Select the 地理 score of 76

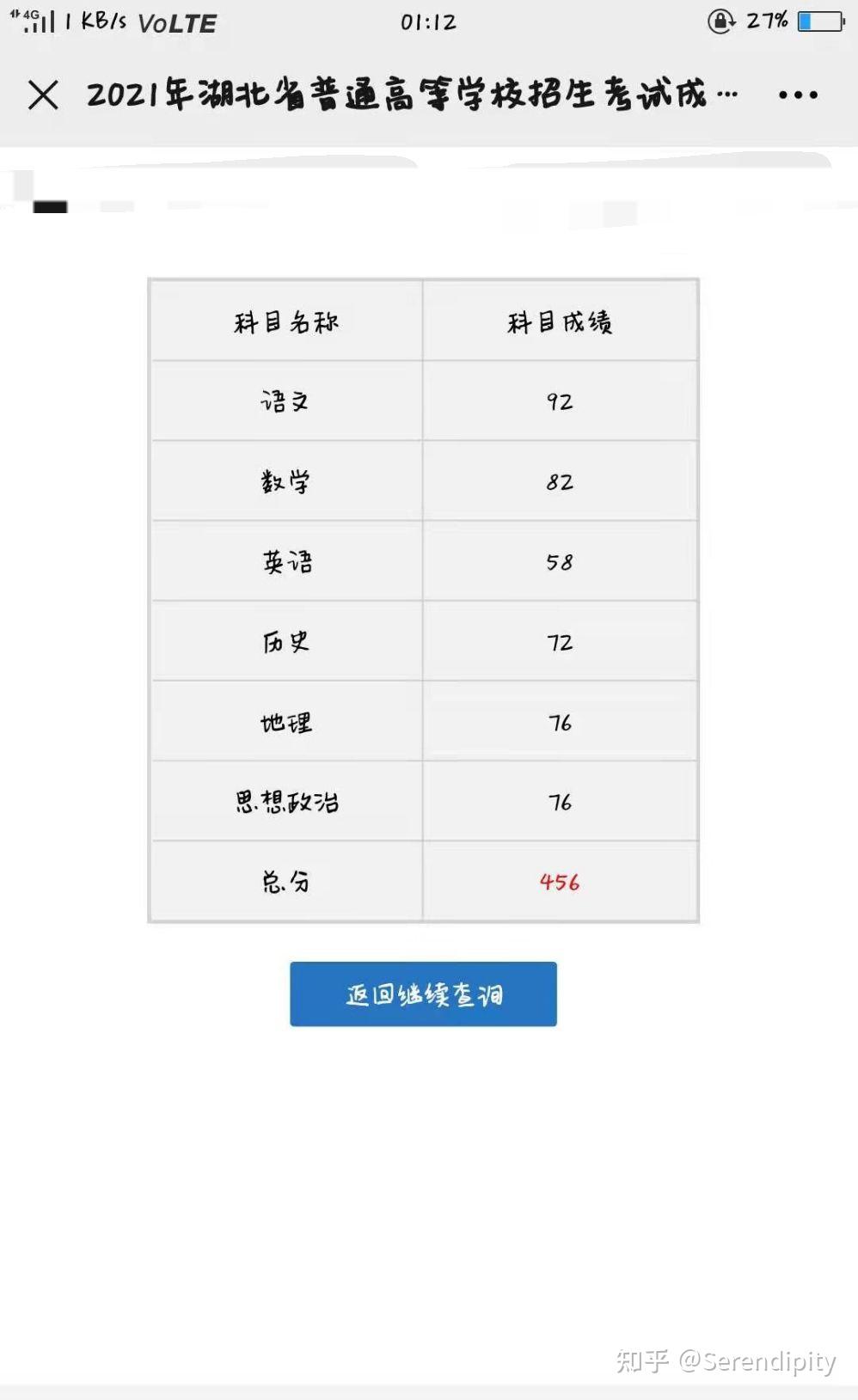click(x=560, y=722)
